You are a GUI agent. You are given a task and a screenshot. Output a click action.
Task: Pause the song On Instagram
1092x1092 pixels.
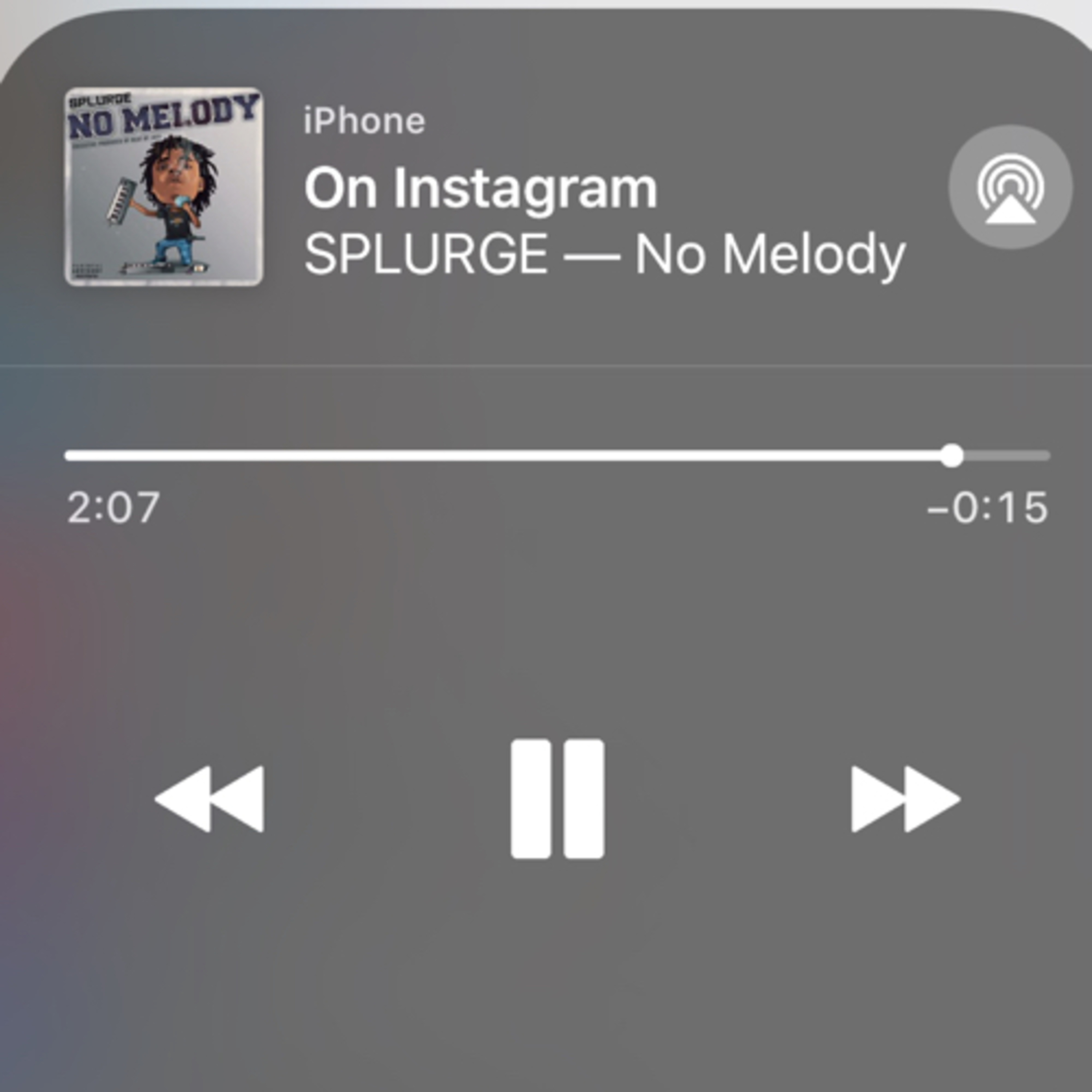[x=557, y=799]
